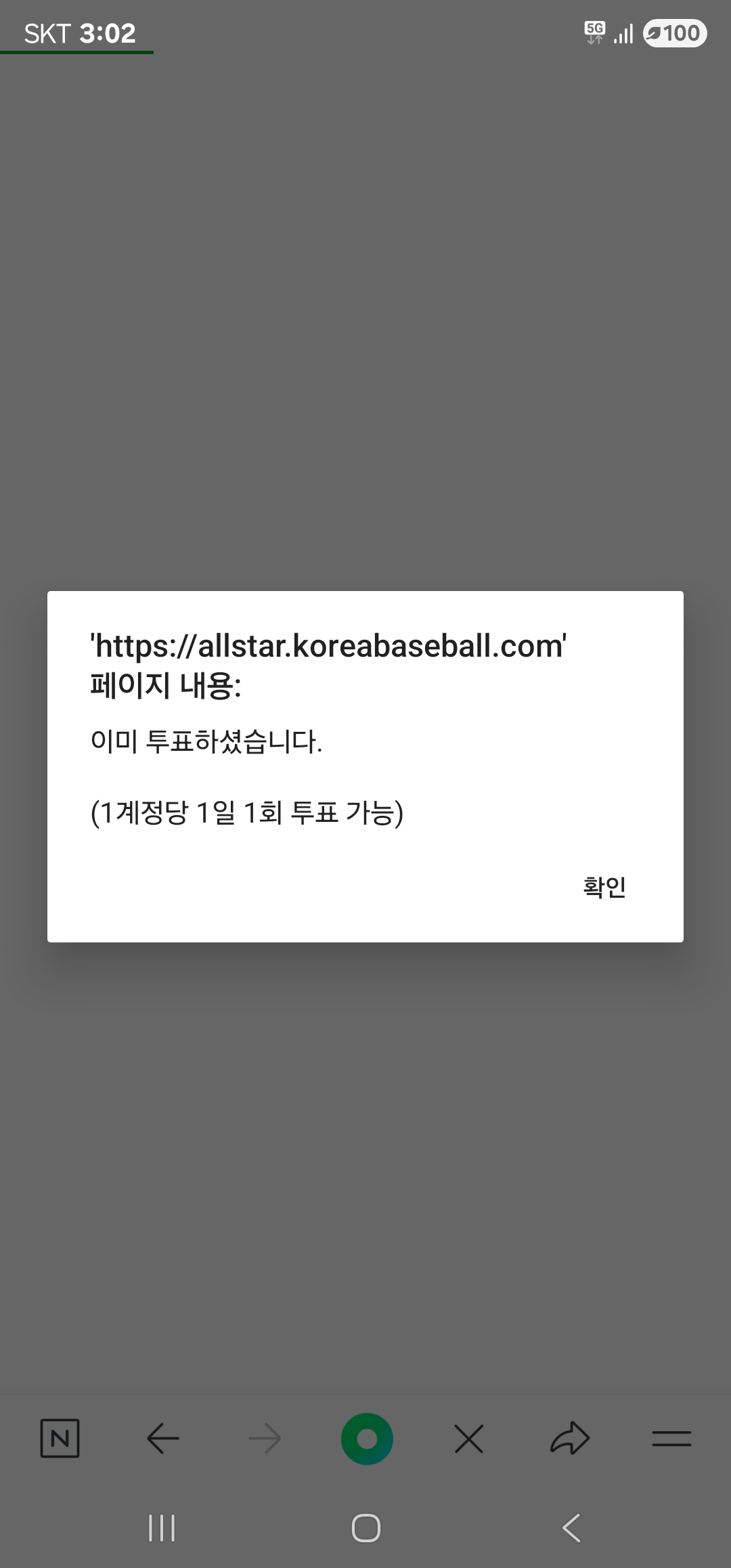Viewport: 731px width, 1568px height.
Task: Open the Naver home N icon
Action: coord(60,1438)
